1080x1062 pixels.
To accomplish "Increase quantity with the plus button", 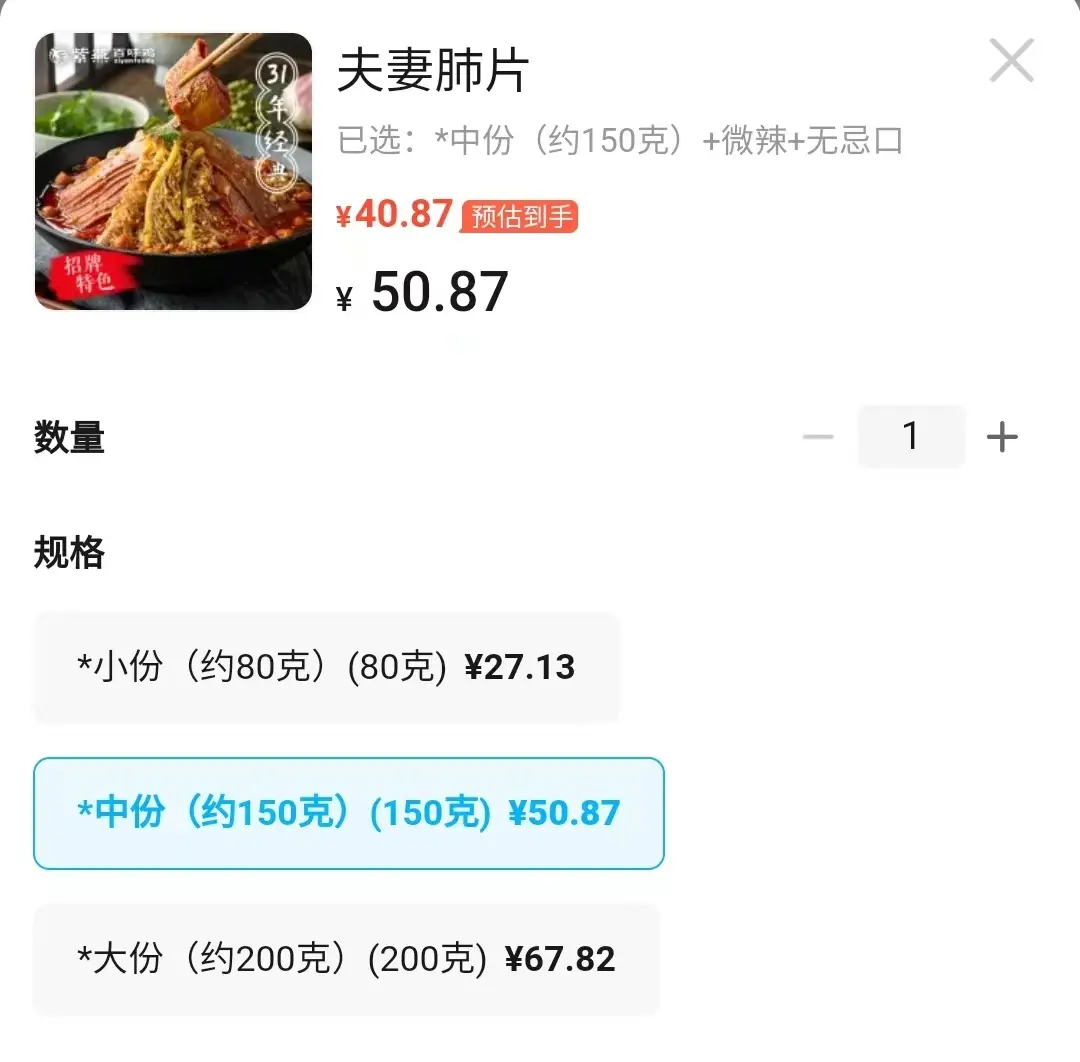I will click(1001, 437).
